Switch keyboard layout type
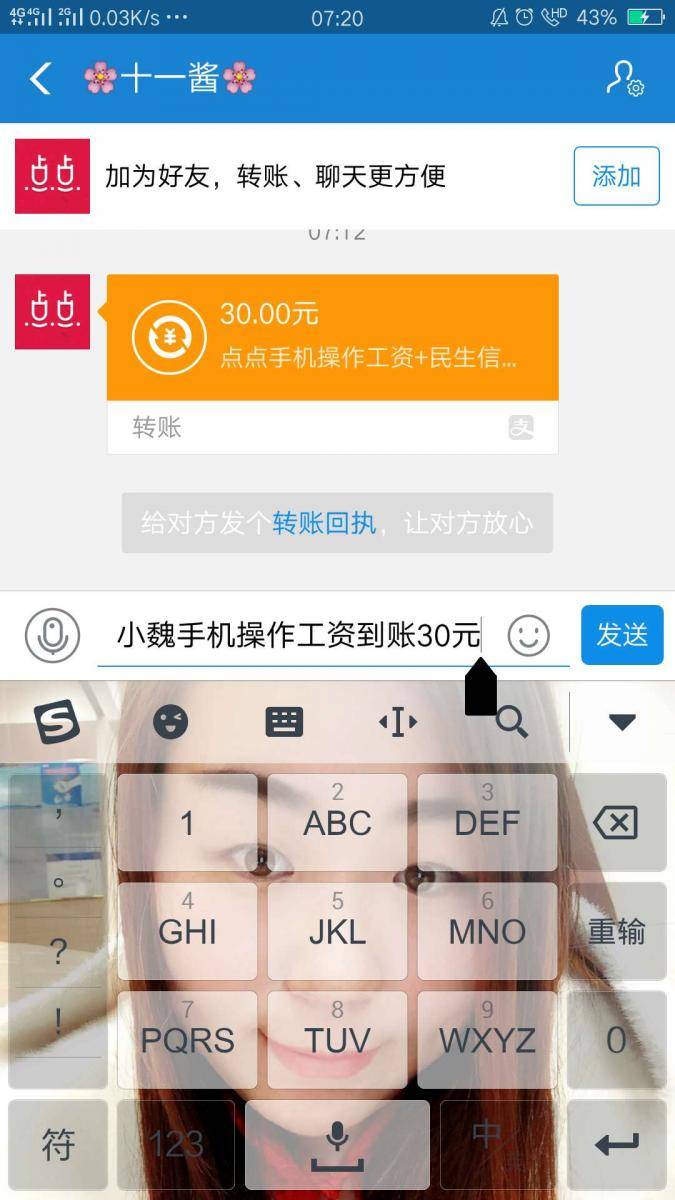Screen dimensions: 675x1200 coord(284,721)
